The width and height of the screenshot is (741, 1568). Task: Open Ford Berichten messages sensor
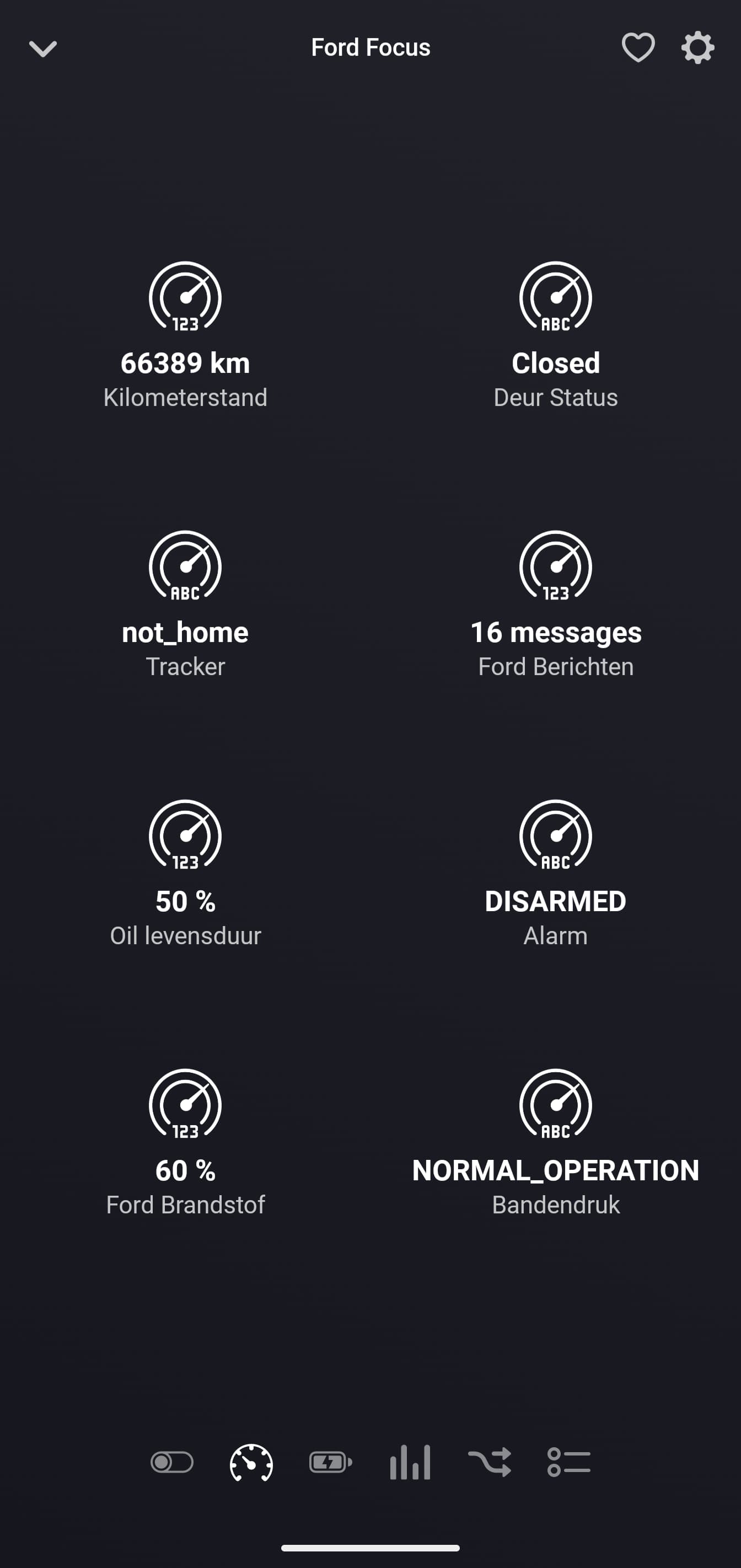tap(555, 604)
